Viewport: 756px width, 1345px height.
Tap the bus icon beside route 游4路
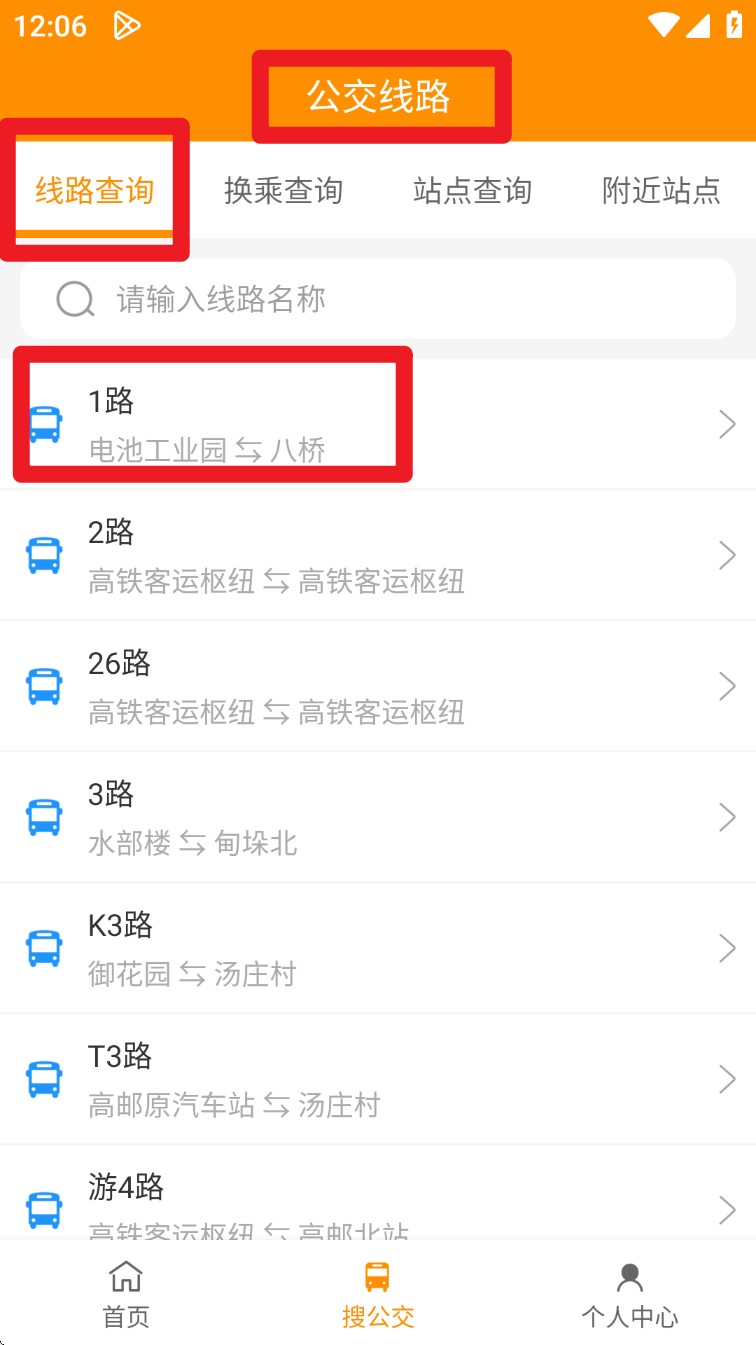coord(44,1209)
